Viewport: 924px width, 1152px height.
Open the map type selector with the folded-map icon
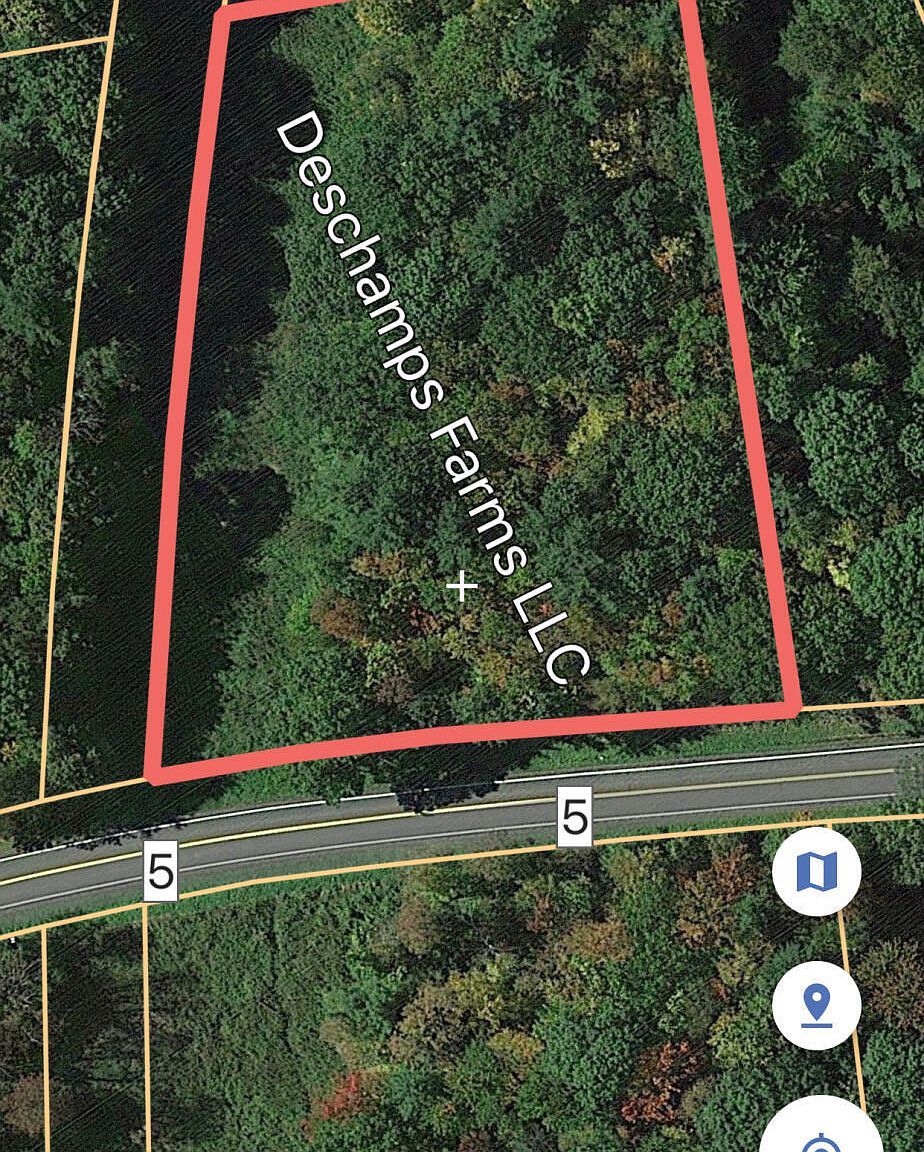tap(818, 871)
